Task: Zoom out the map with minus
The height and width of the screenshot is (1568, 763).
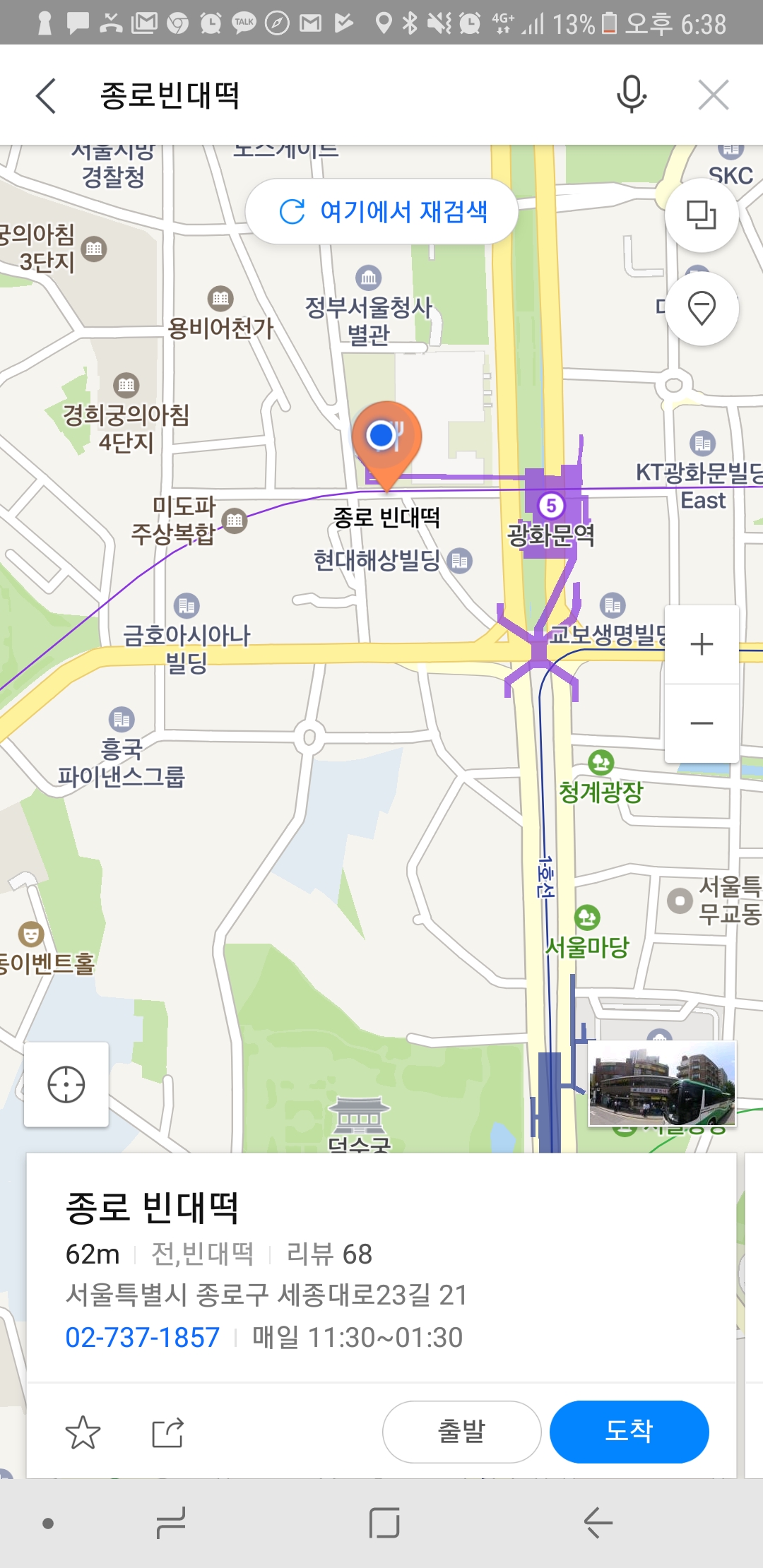Action: pyautogui.click(x=701, y=723)
